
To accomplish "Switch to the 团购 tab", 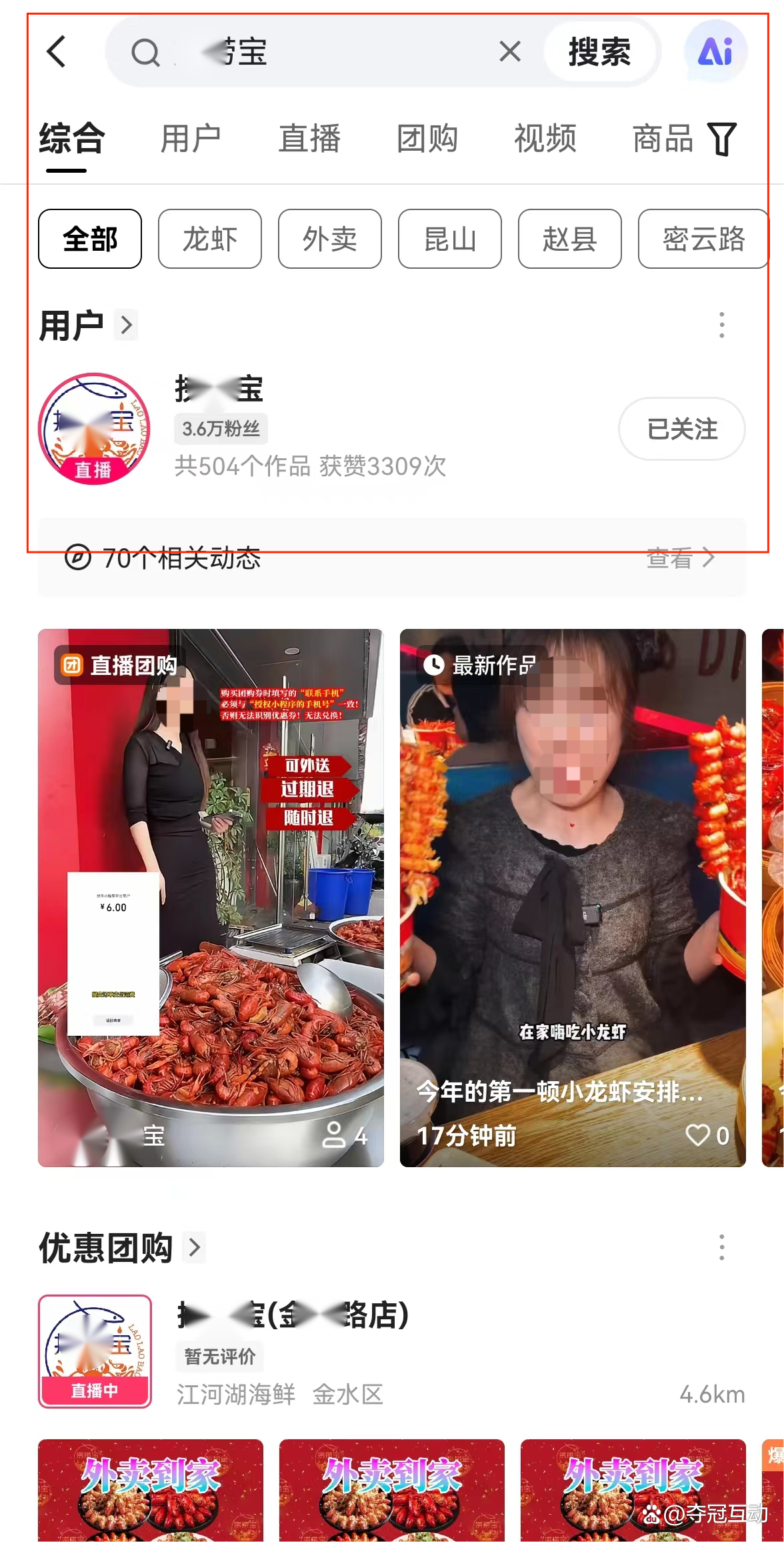I will click(427, 138).
